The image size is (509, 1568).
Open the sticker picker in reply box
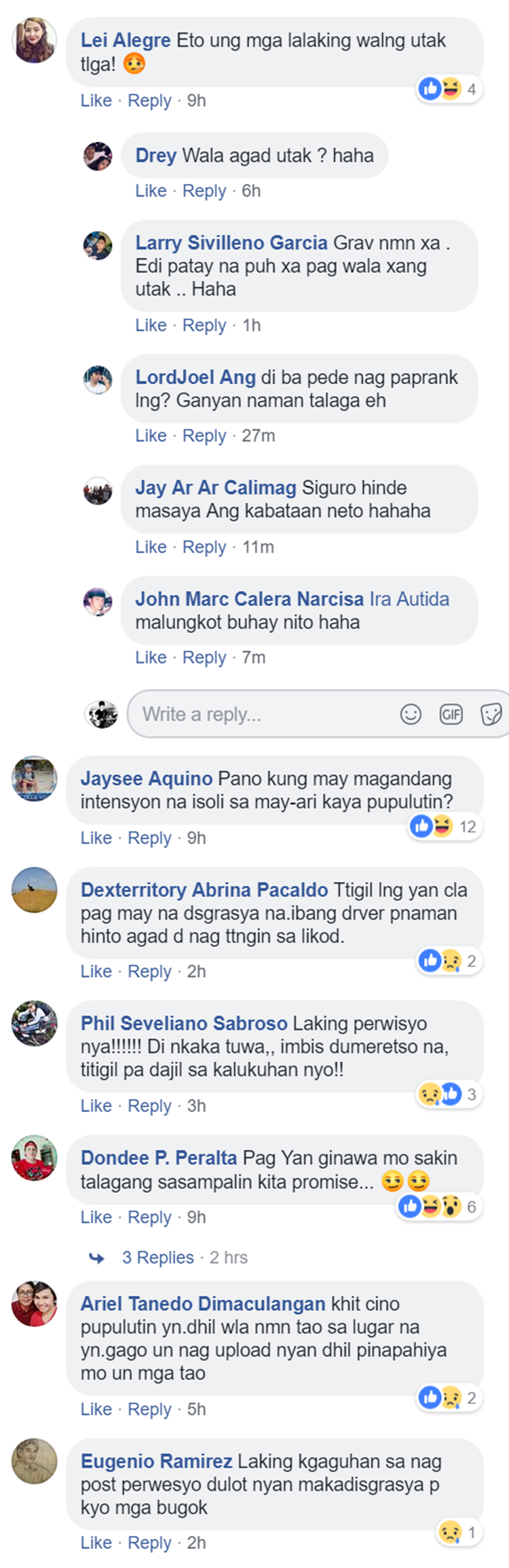[491, 714]
